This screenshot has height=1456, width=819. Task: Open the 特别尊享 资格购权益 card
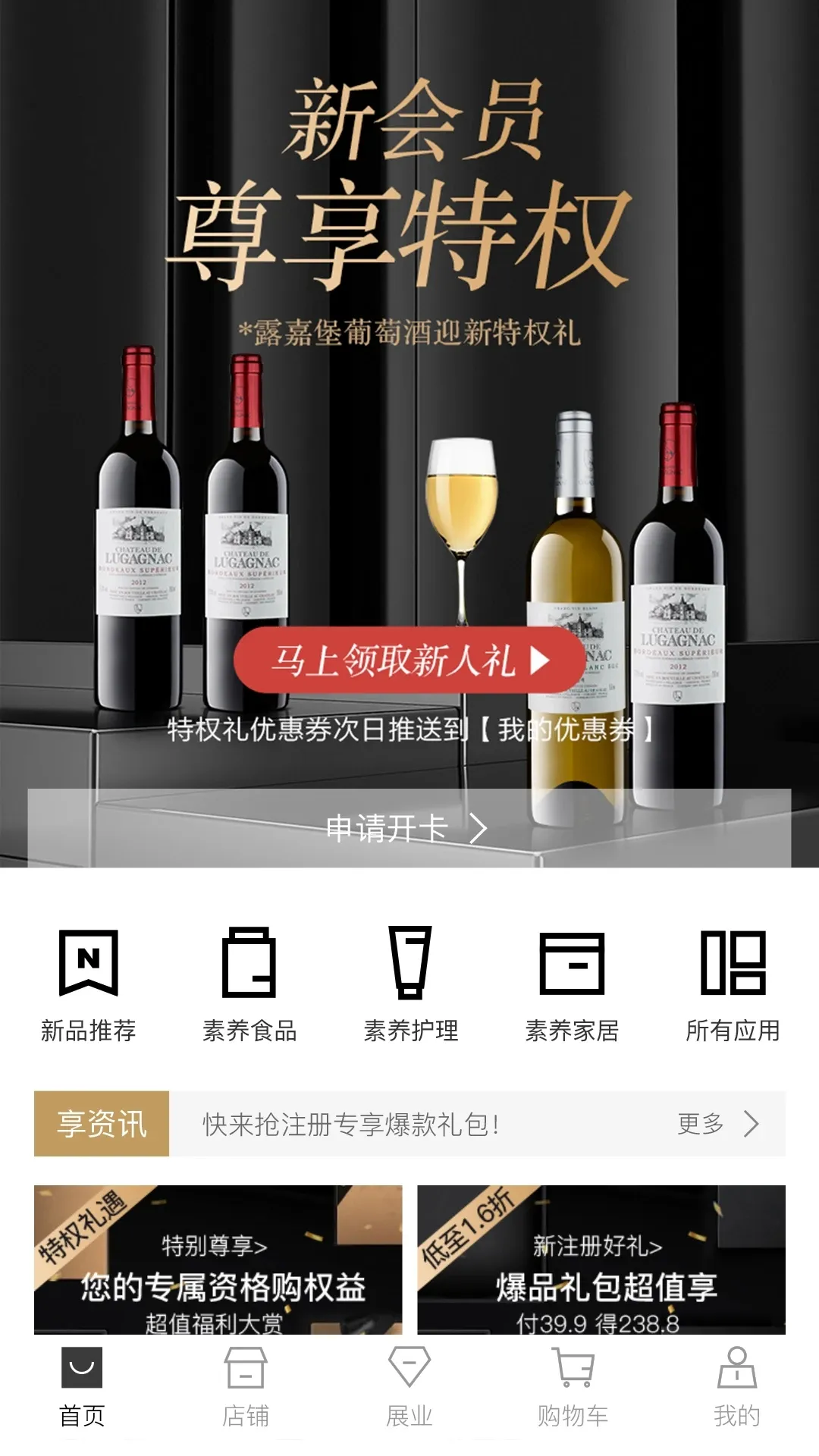(x=218, y=1260)
